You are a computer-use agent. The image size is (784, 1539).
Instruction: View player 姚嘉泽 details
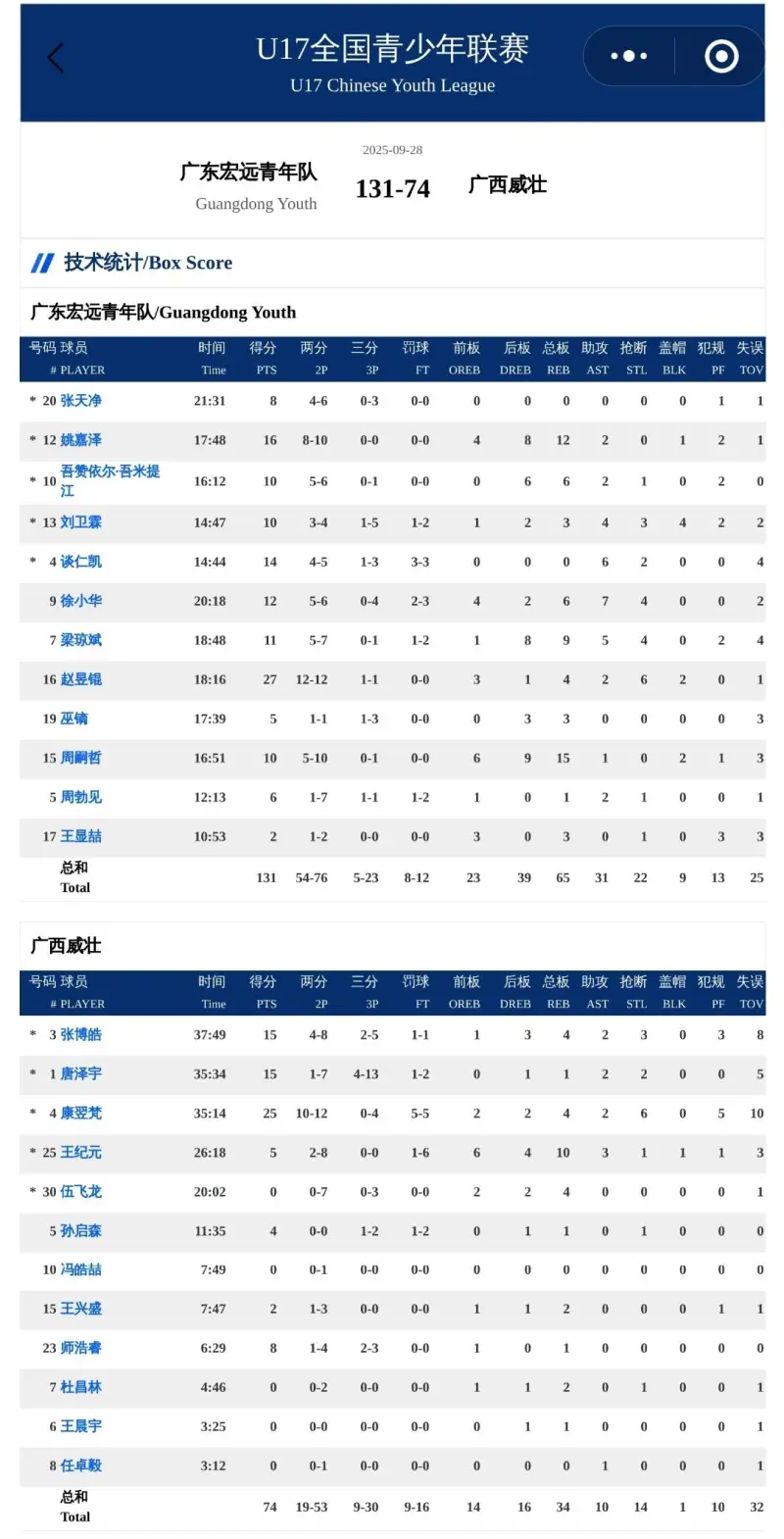tap(80, 440)
